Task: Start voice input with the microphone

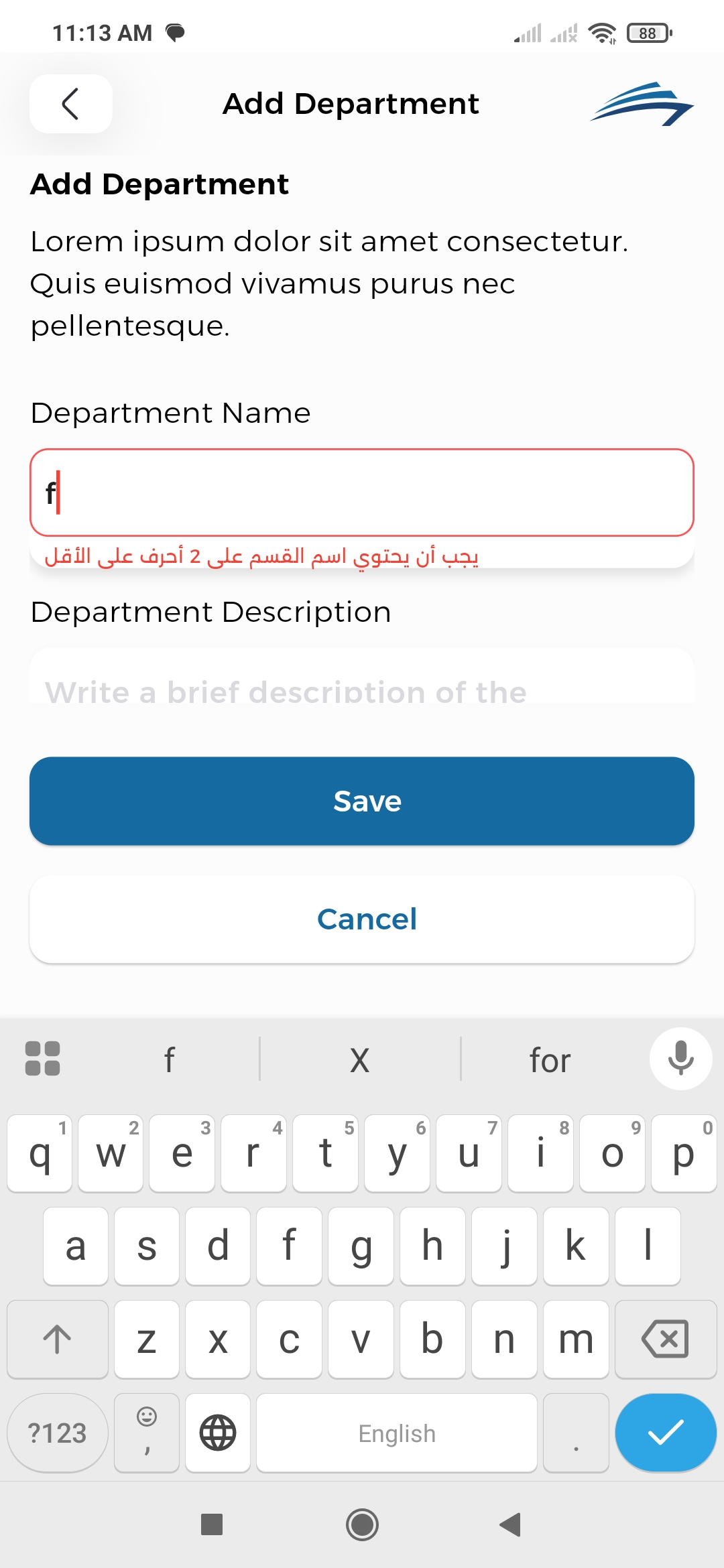Action: click(680, 1059)
